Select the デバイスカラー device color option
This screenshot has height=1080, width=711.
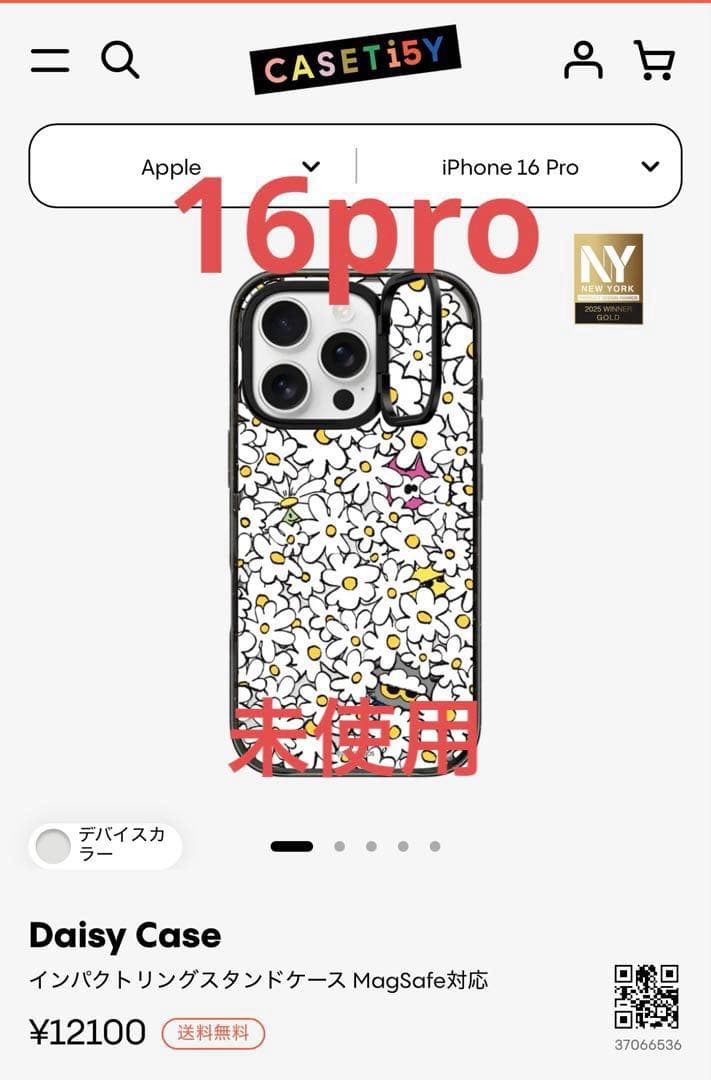pyautogui.click(x=105, y=846)
